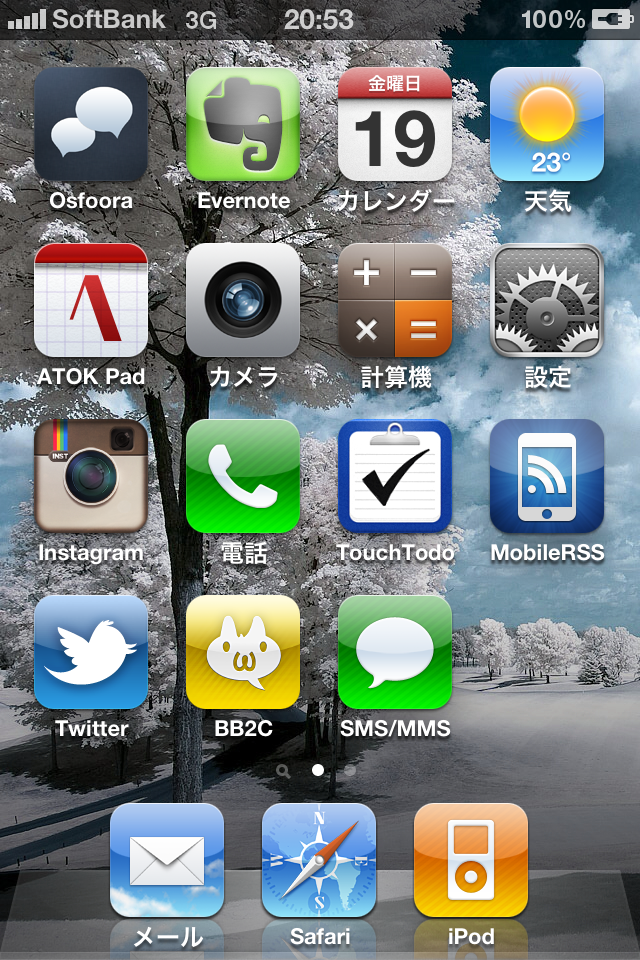Open the カレンダー calendar app

[x=395, y=124]
